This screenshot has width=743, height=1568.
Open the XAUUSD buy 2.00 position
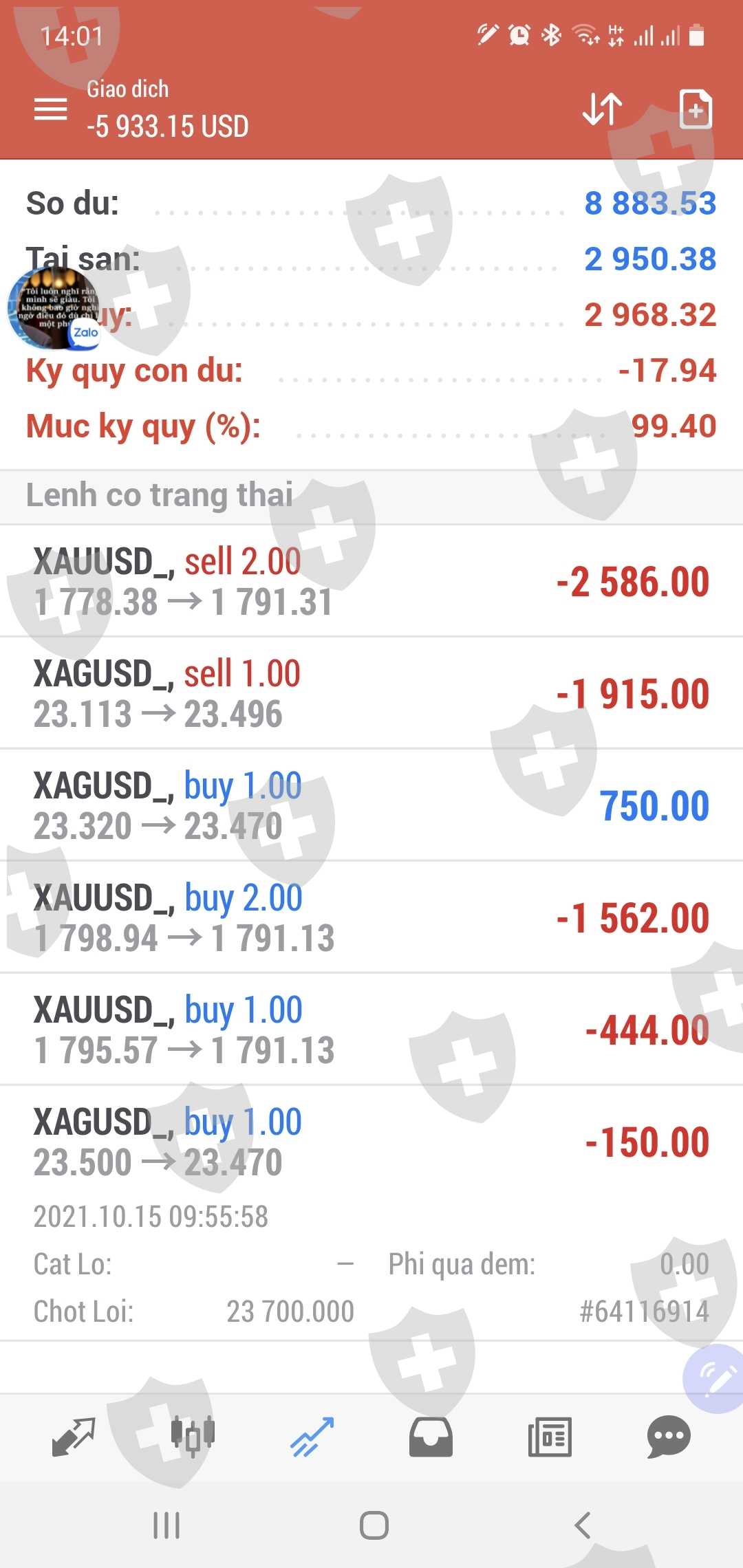(371, 917)
